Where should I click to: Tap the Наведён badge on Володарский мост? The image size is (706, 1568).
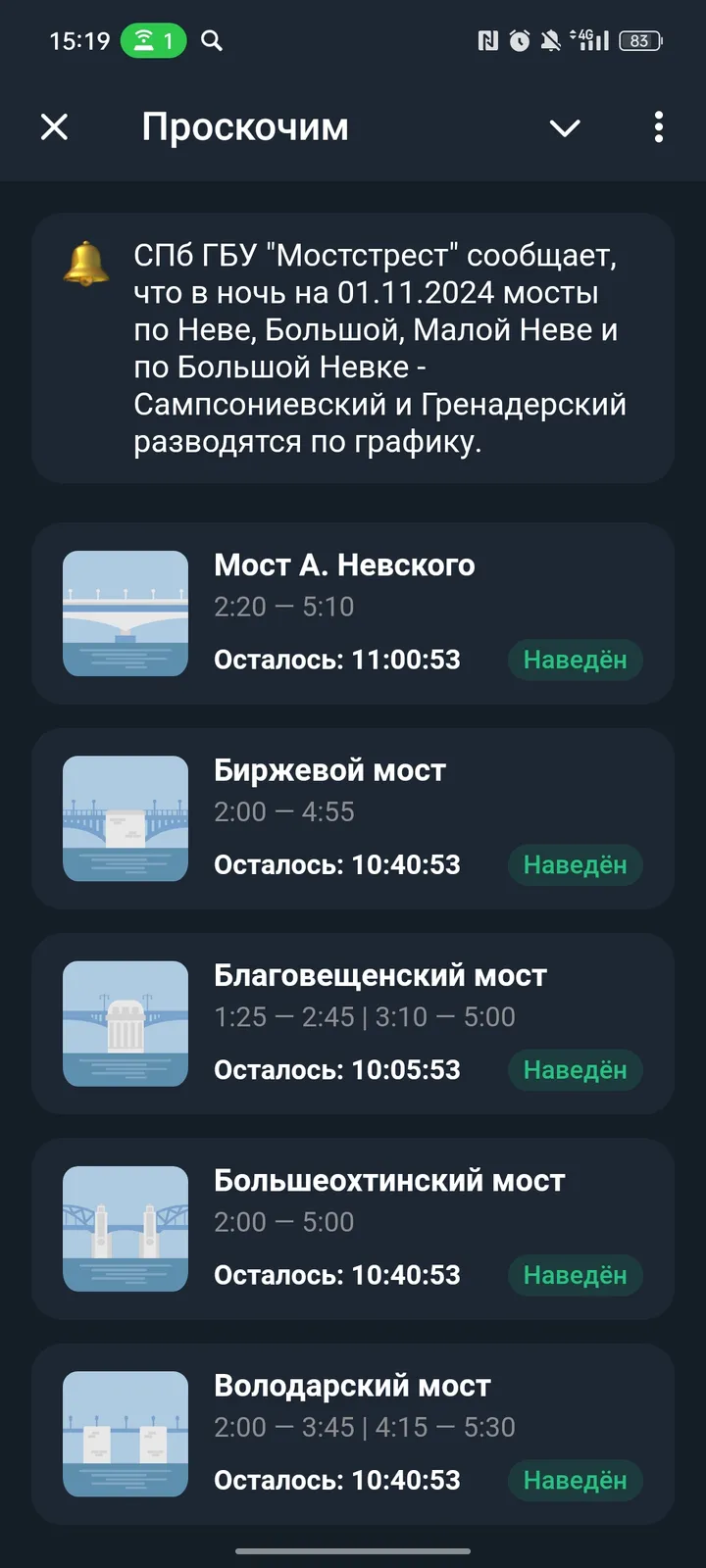tap(575, 1481)
